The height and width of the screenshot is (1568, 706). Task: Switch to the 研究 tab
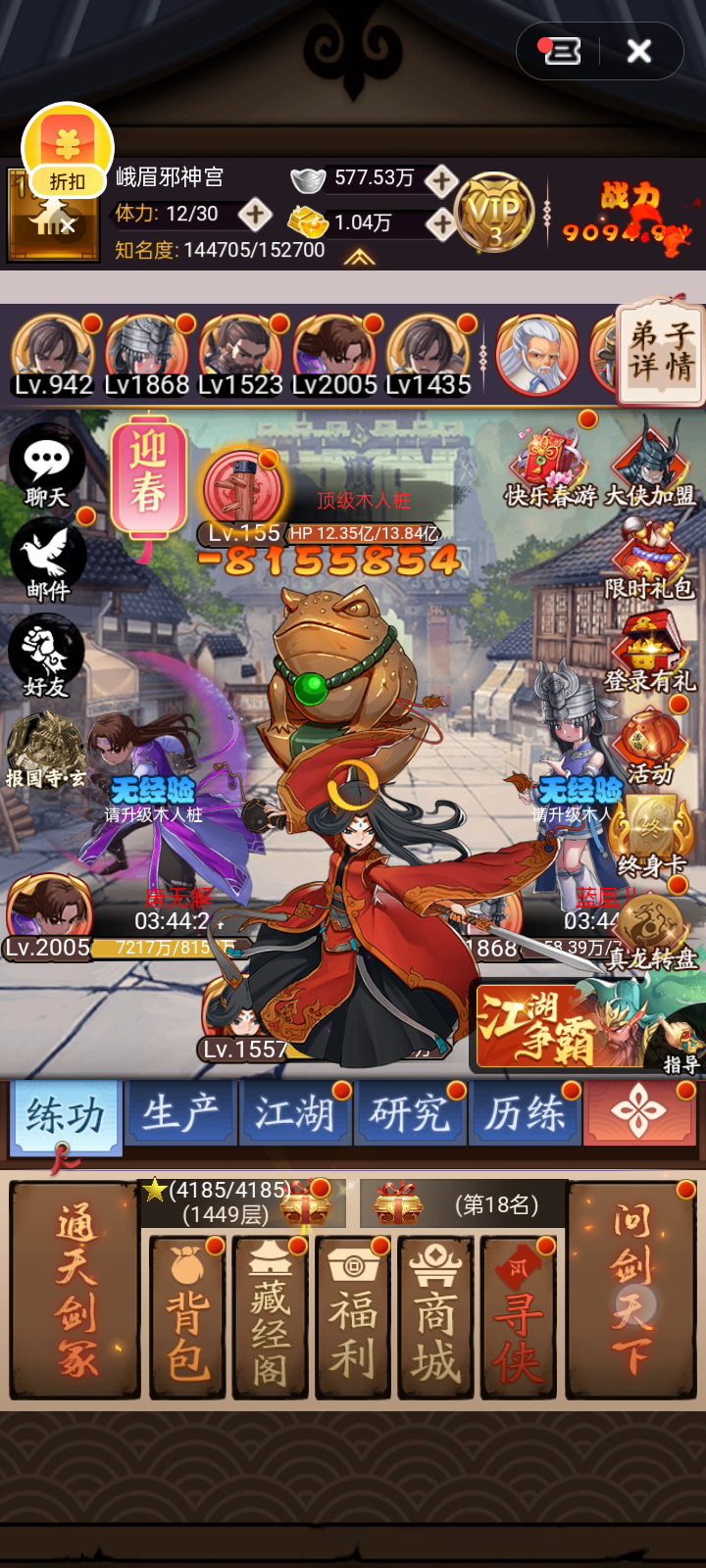(x=410, y=1114)
